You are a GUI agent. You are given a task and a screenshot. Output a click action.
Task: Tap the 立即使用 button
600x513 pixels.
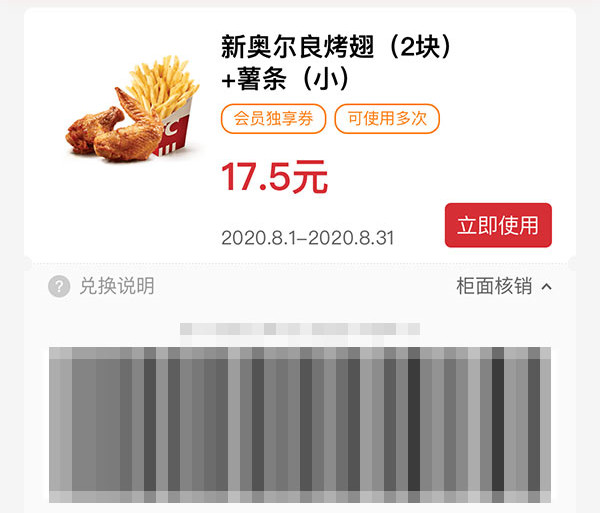pos(498,225)
